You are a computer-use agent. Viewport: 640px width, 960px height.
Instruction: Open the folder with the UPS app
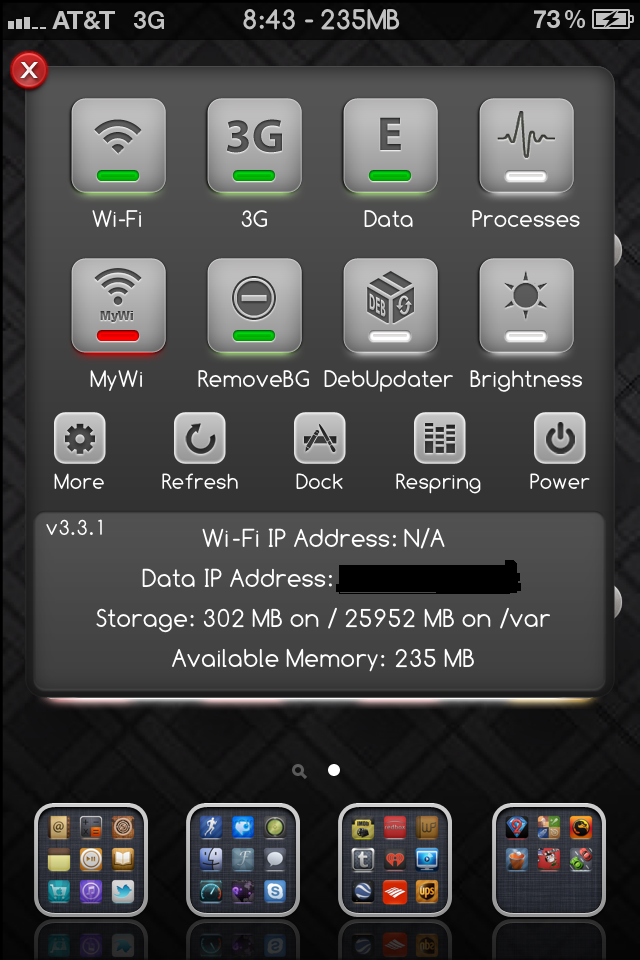396,860
